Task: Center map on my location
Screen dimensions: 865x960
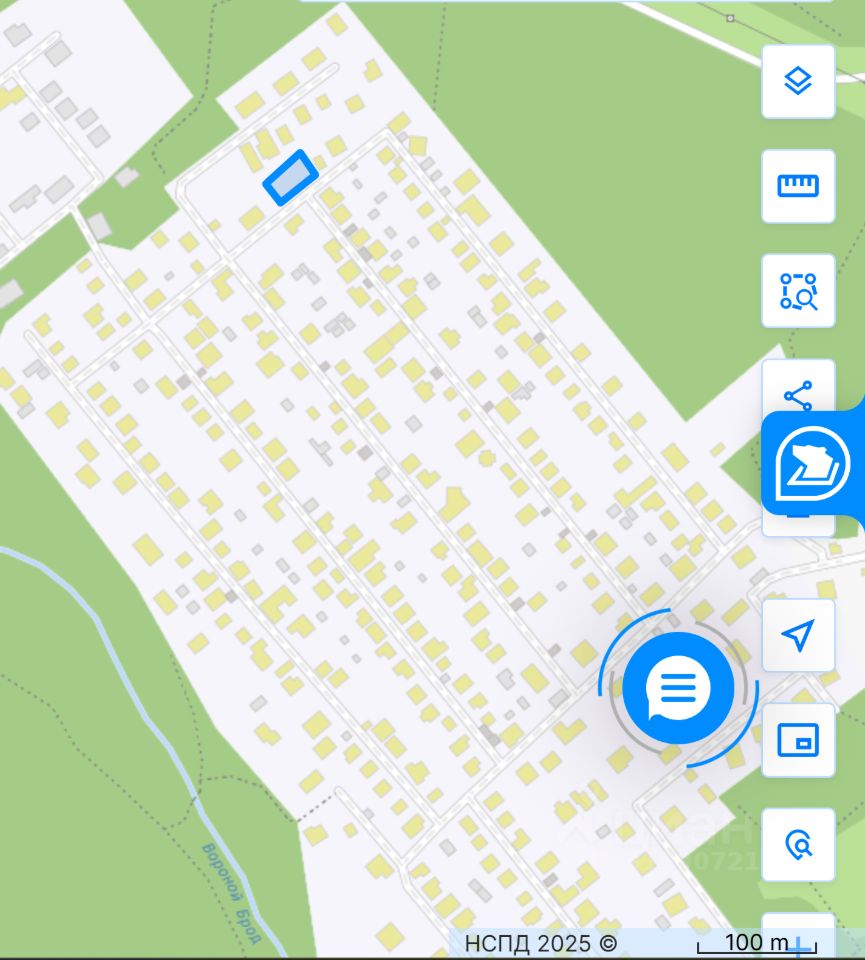Action: [798, 635]
